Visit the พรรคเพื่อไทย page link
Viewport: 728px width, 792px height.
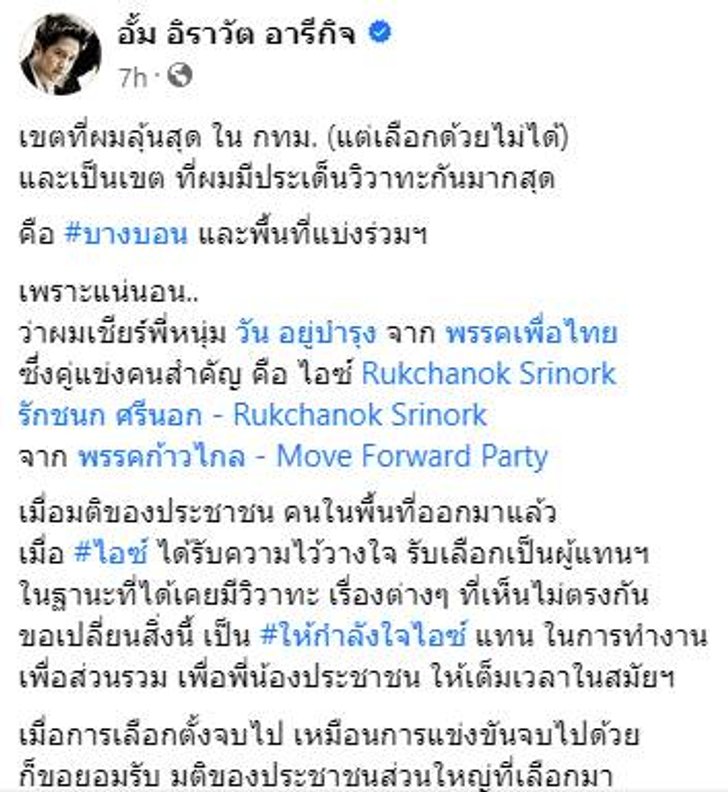pyautogui.click(x=532, y=332)
